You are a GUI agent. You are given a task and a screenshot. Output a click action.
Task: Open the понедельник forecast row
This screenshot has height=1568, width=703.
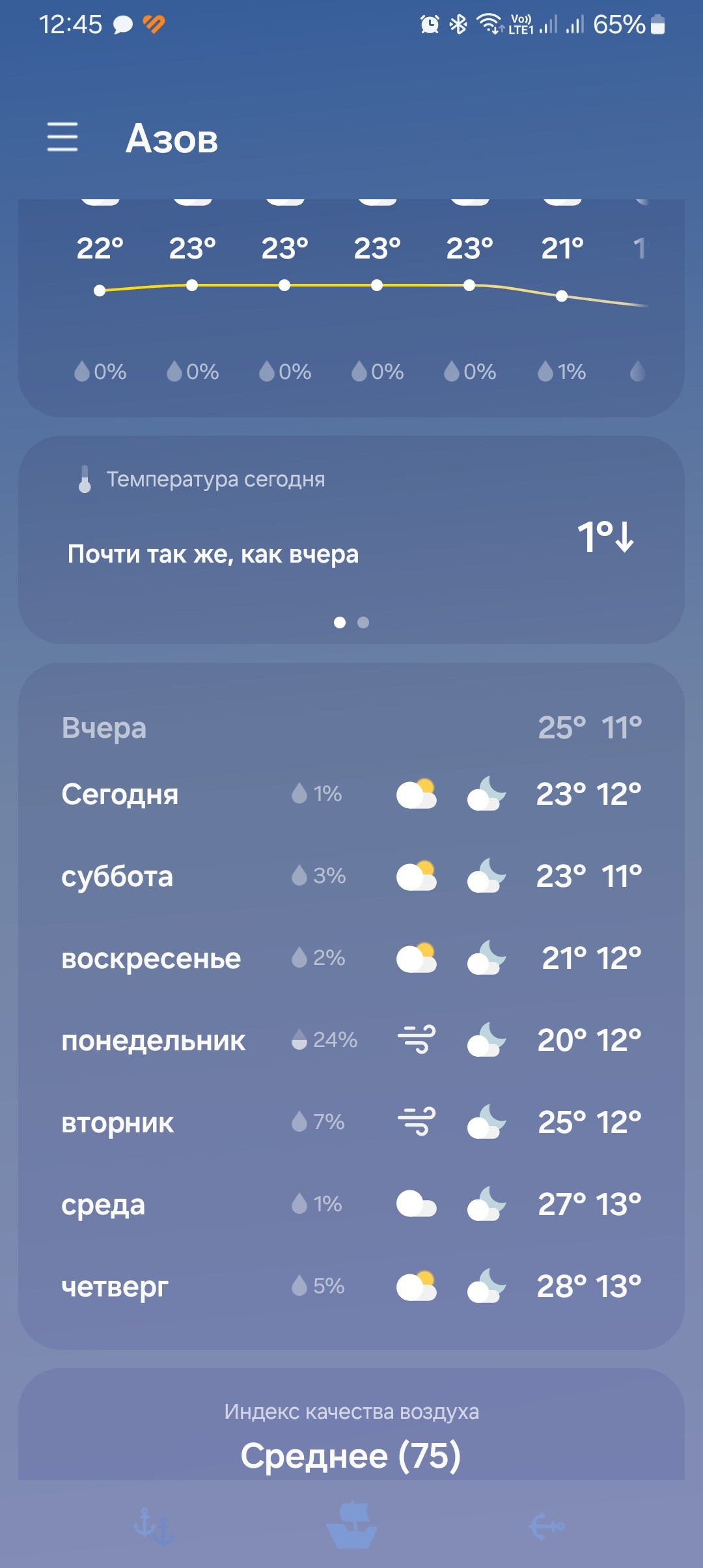pos(351,1041)
